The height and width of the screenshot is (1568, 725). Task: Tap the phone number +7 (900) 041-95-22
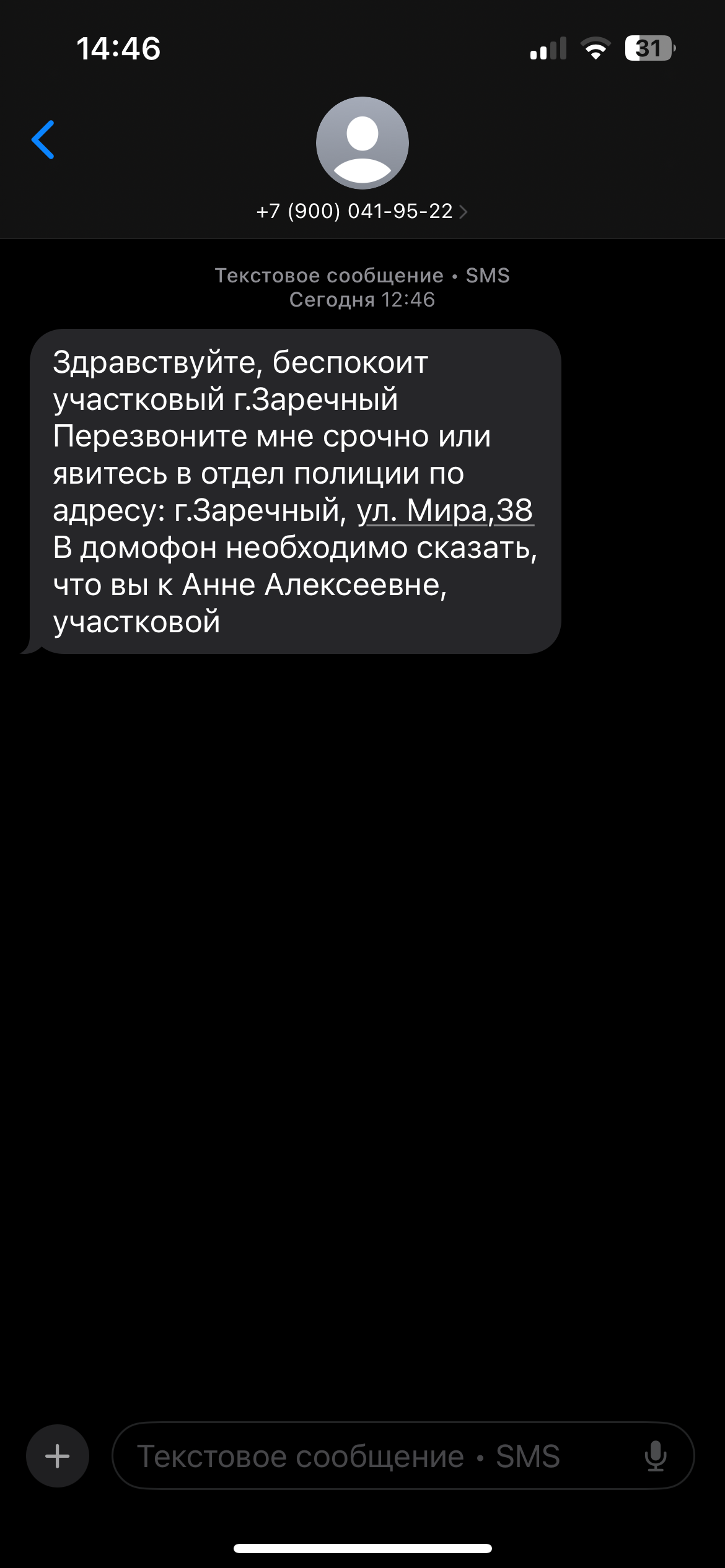353,211
